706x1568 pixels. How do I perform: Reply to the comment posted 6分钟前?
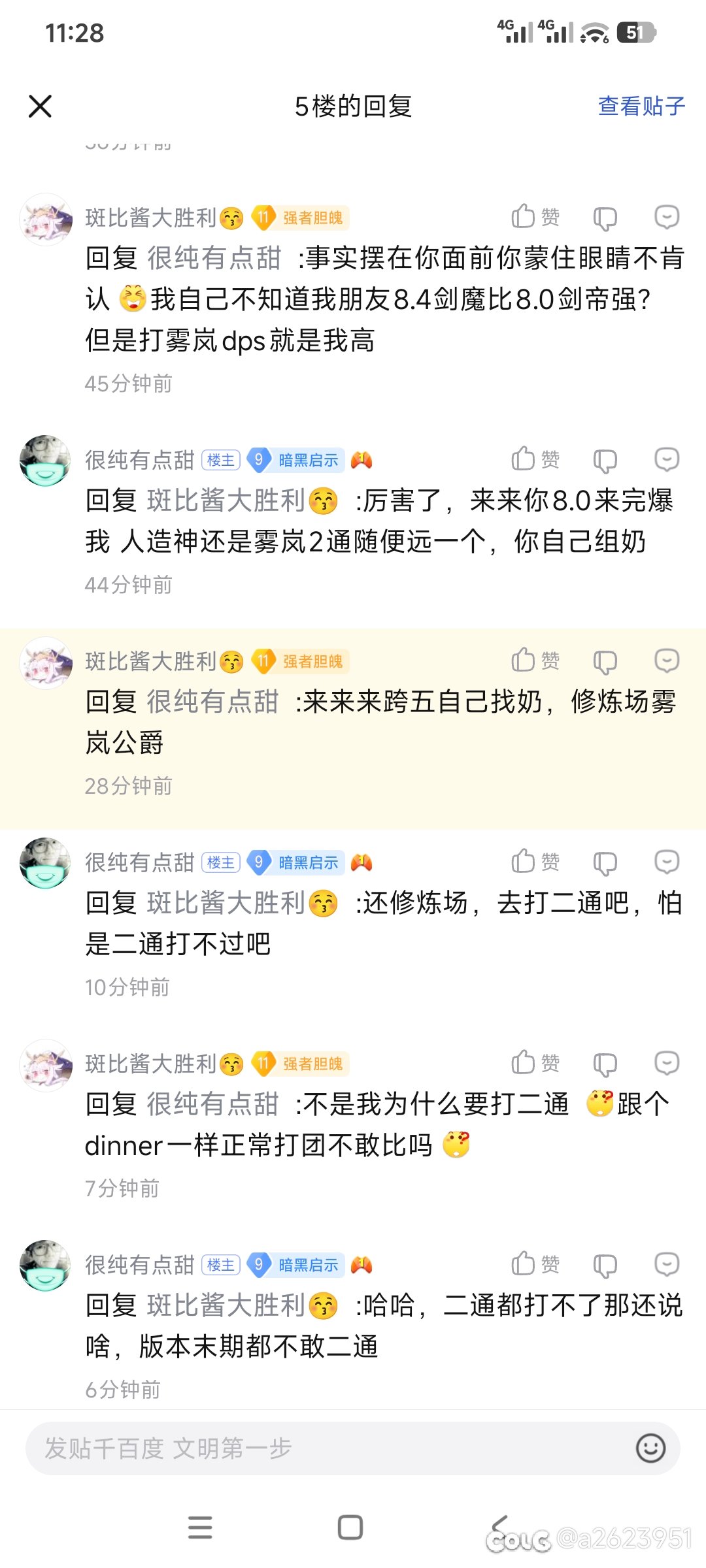[x=666, y=1264]
